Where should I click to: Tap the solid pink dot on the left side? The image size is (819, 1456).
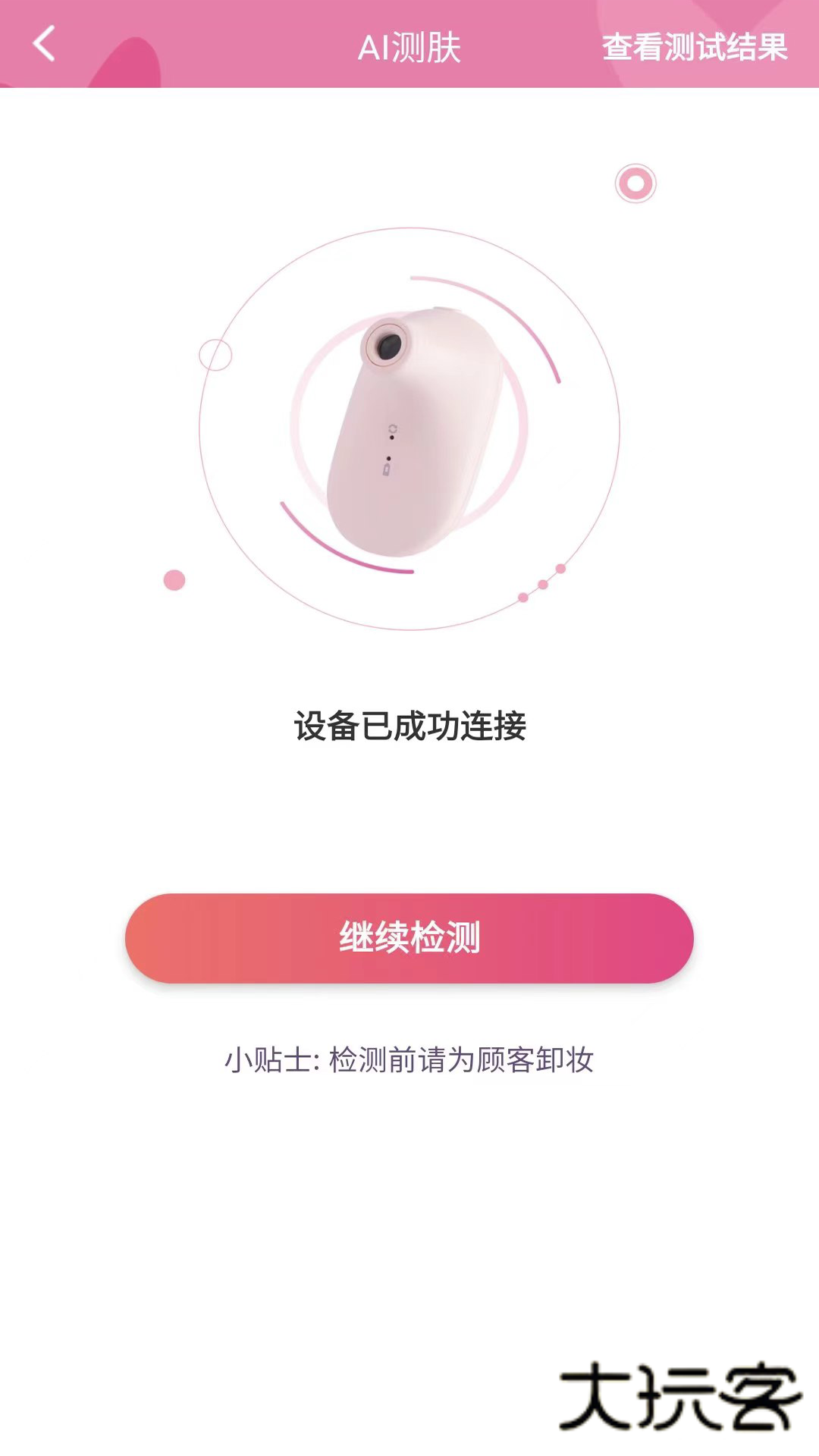tap(173, 580)
